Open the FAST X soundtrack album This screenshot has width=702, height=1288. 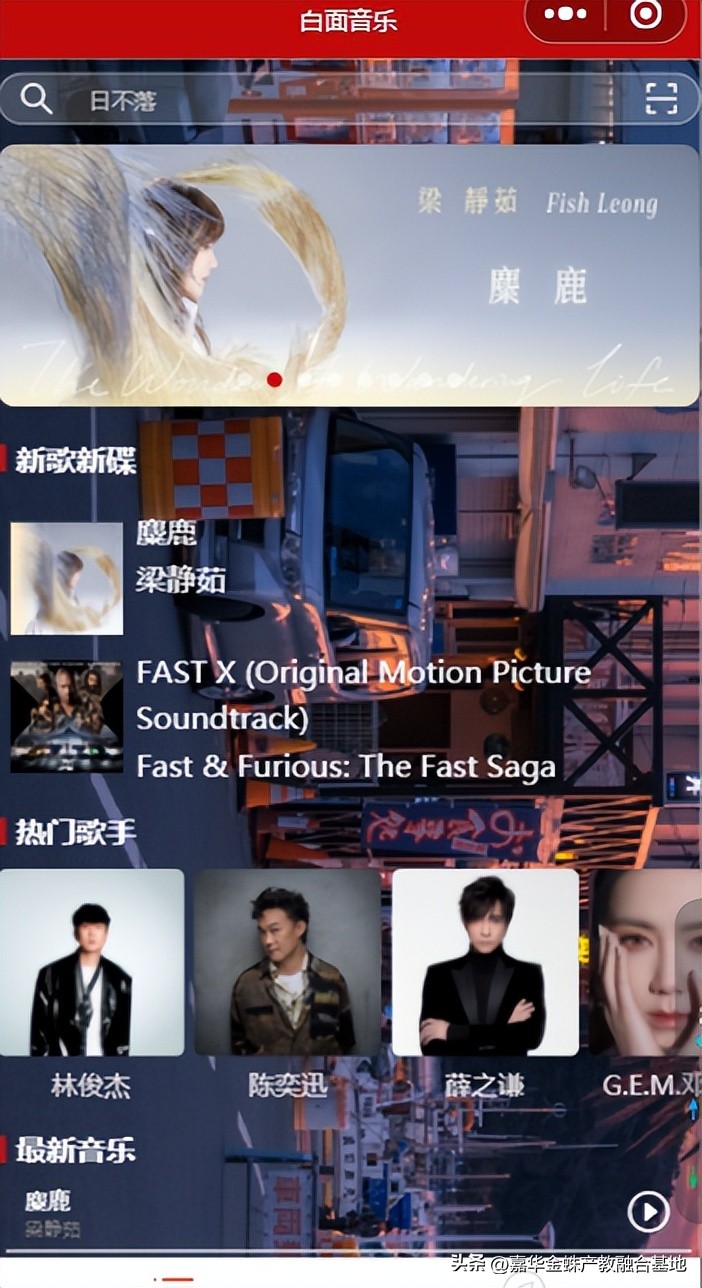click(x=67, y=716)
